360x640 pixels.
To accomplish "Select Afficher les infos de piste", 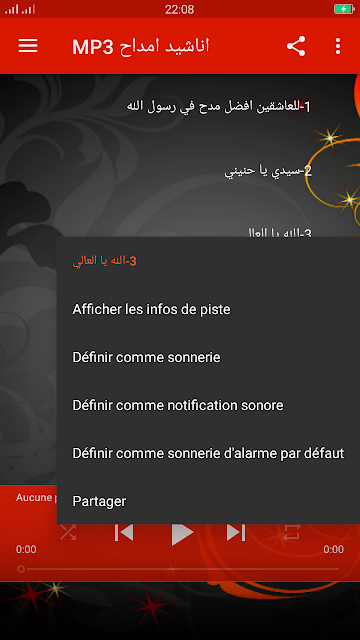I will tap(208, 309).
